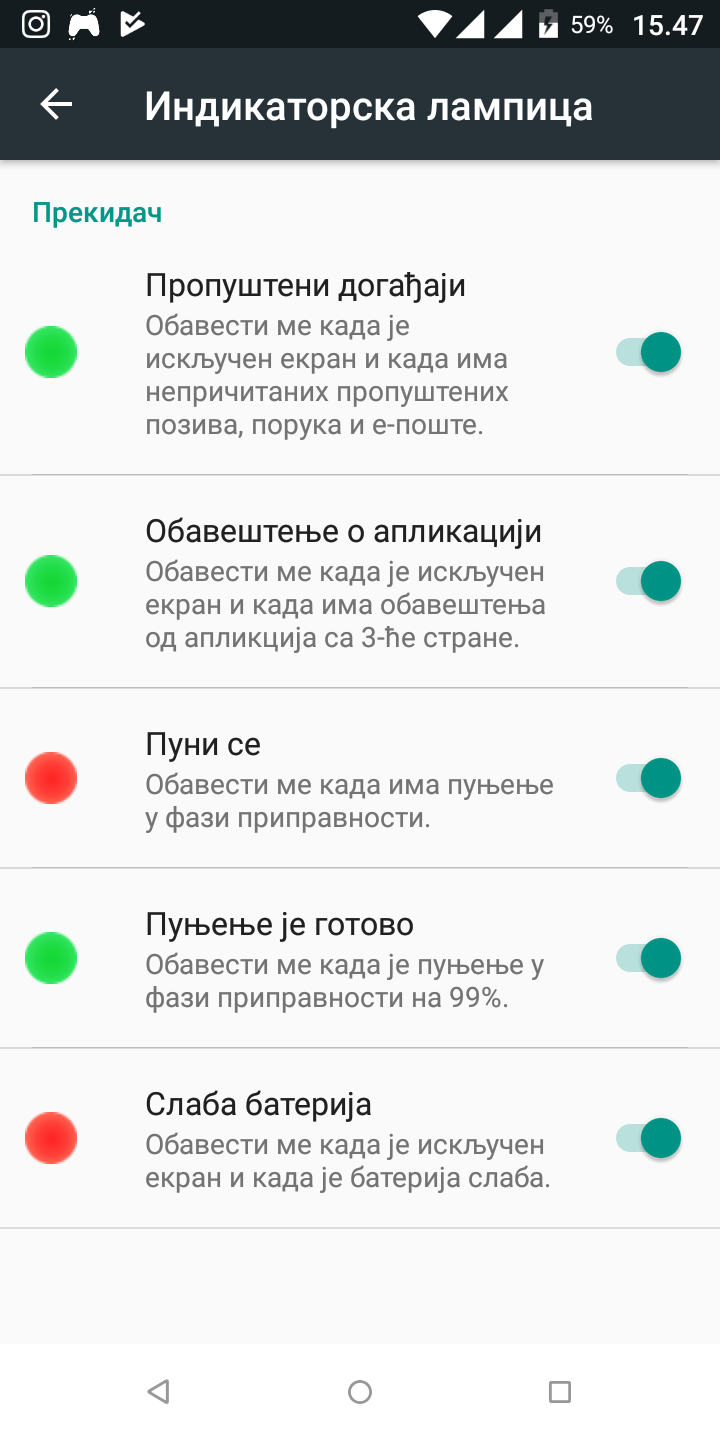Tap the red color dot for Слаба батерија
This screenshot has height=1440, width=720.
pos(51,1138)
